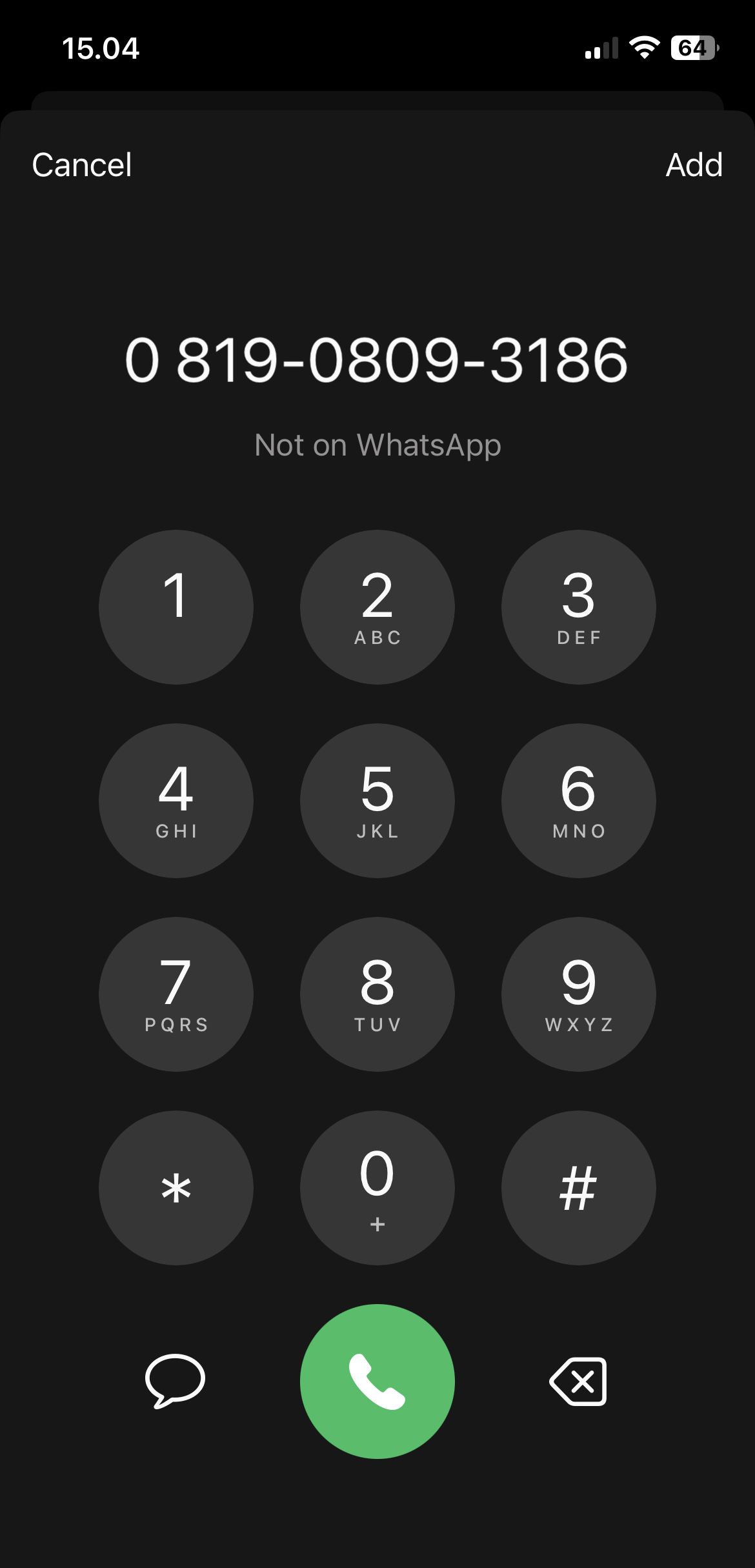Tap the 3 DEF key
The image size is (755, 1568).
pos(578,607)
